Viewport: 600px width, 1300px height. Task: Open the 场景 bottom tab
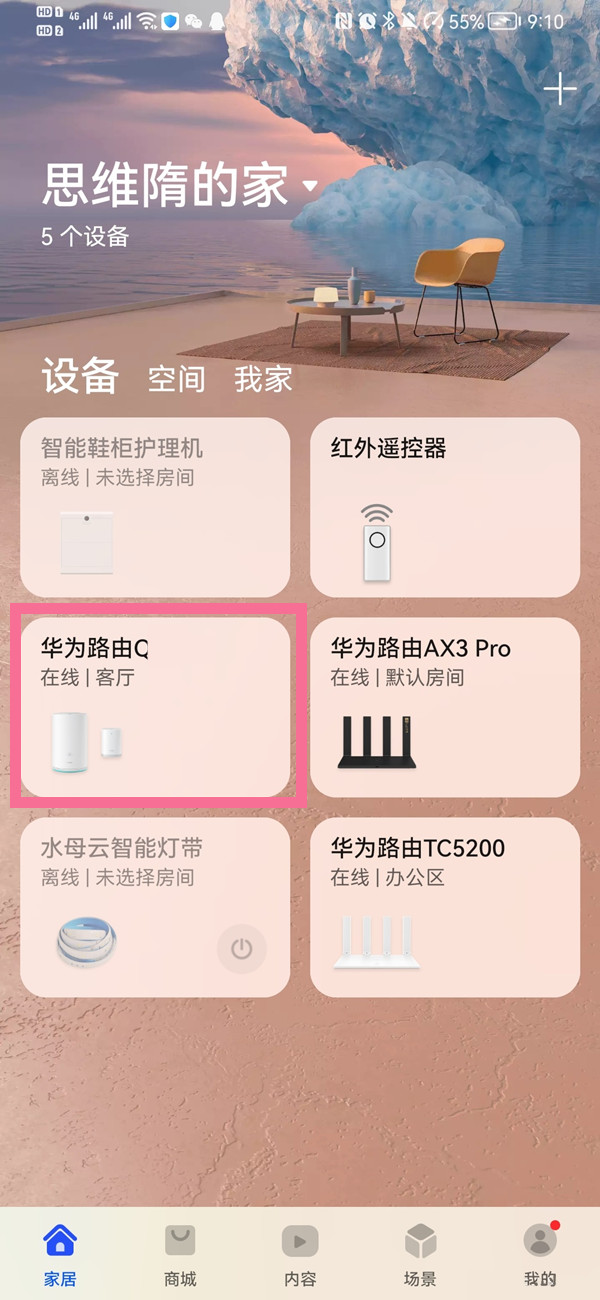point(420,1255)
